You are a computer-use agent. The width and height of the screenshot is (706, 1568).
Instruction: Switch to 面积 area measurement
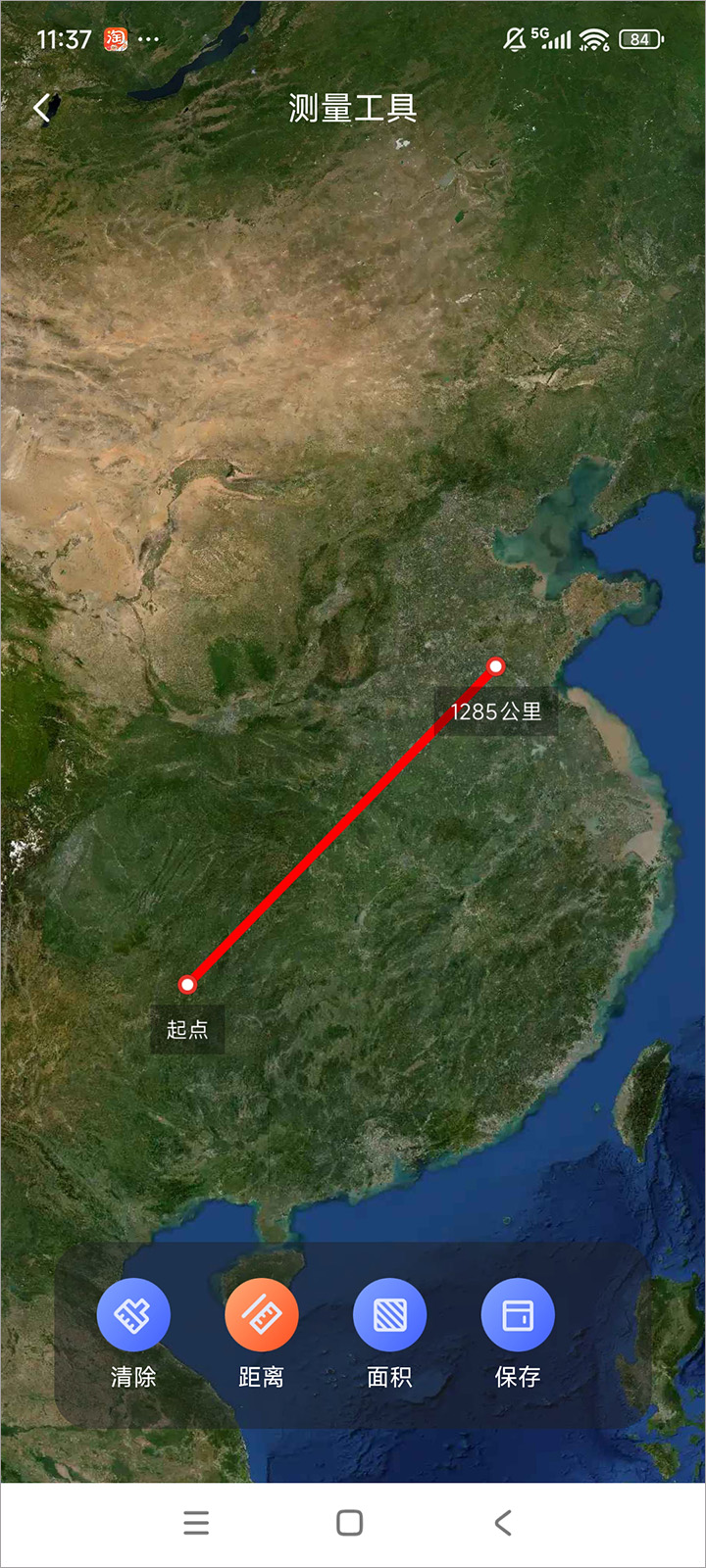point(389,1315)
